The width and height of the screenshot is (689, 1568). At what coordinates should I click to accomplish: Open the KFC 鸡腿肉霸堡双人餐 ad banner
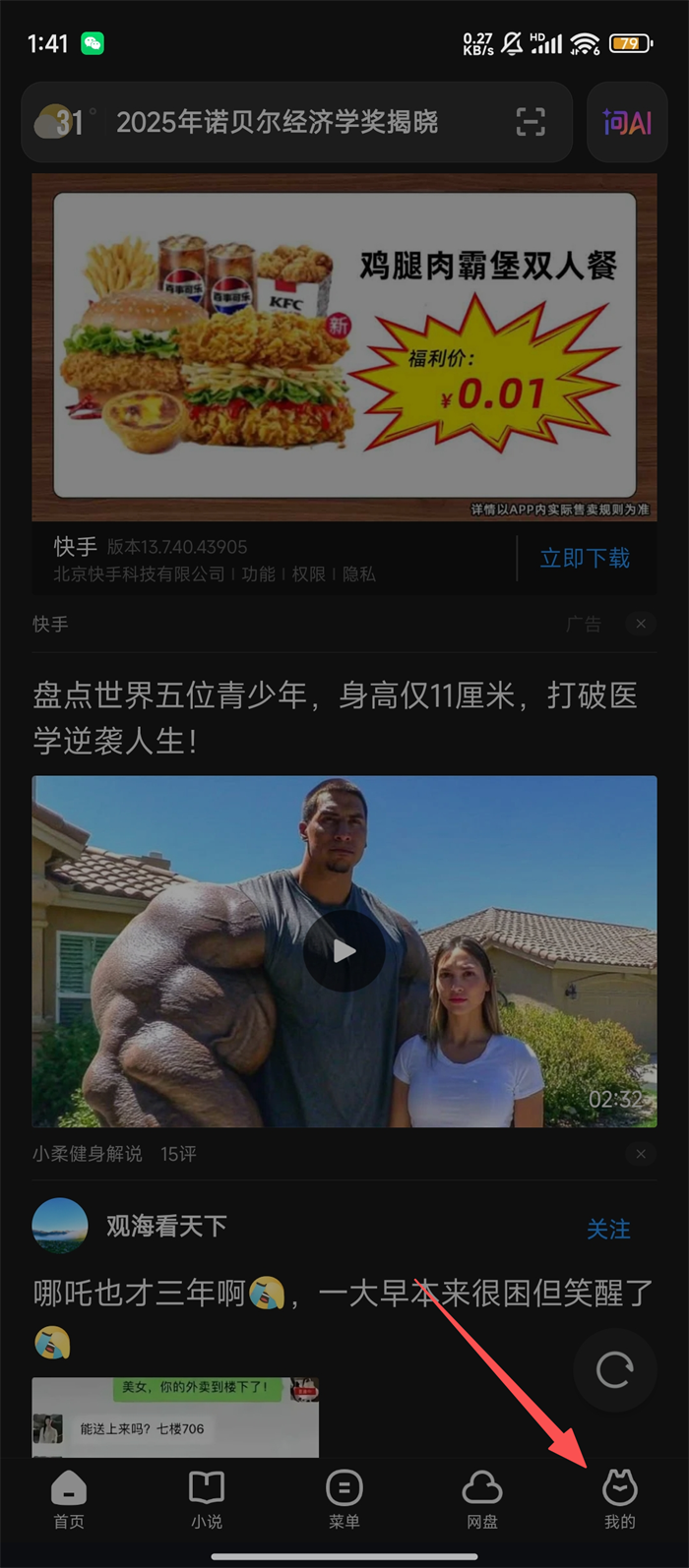(344, 346)
